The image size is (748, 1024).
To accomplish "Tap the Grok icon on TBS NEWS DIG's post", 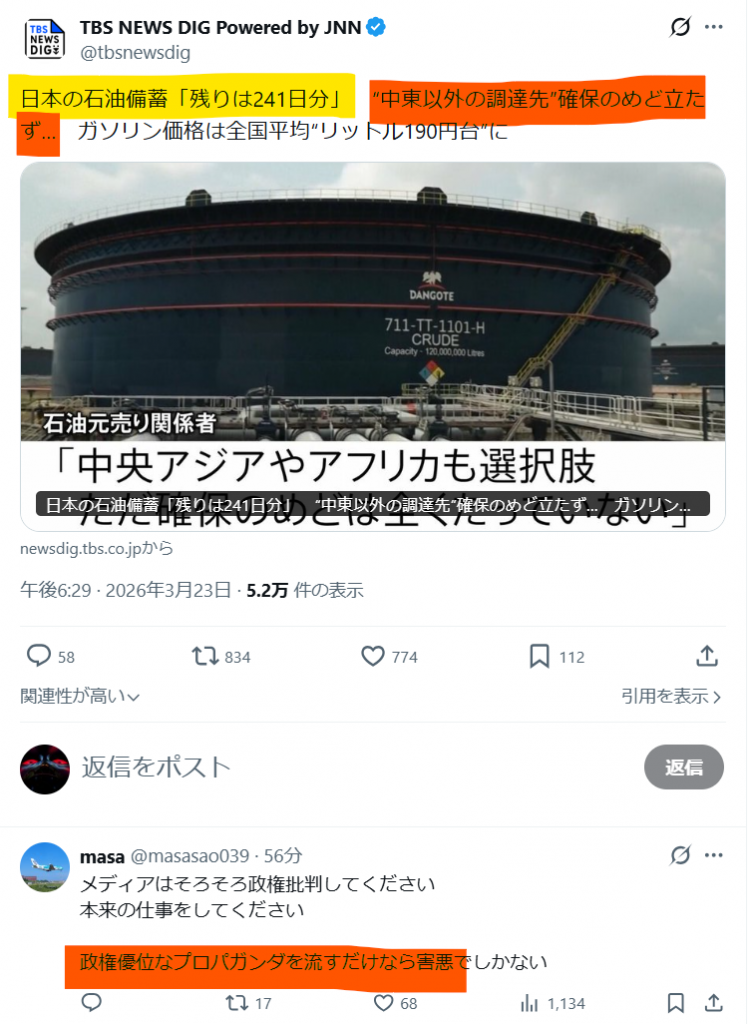I will 680,27.
